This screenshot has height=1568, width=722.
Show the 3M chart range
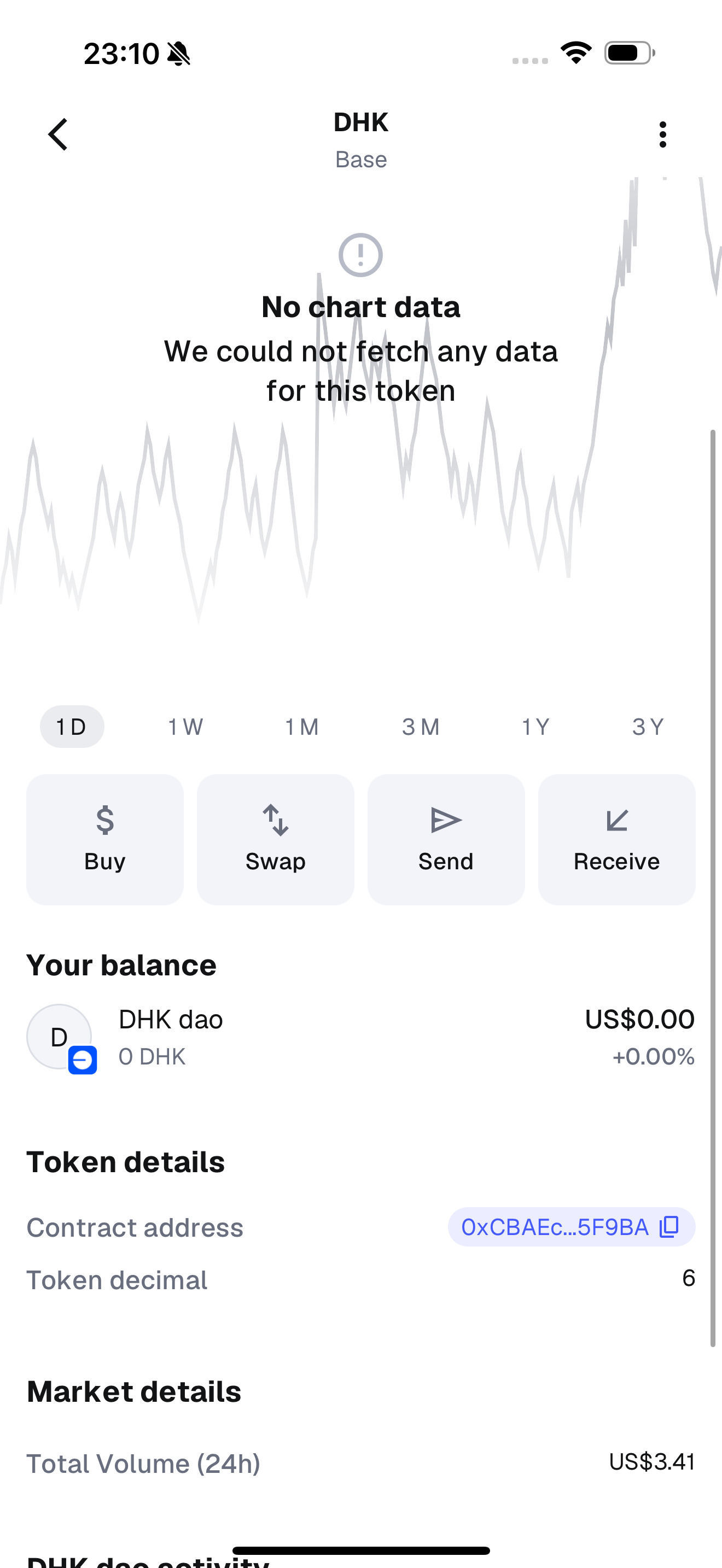pyautogui.click(x=420, y=727)
